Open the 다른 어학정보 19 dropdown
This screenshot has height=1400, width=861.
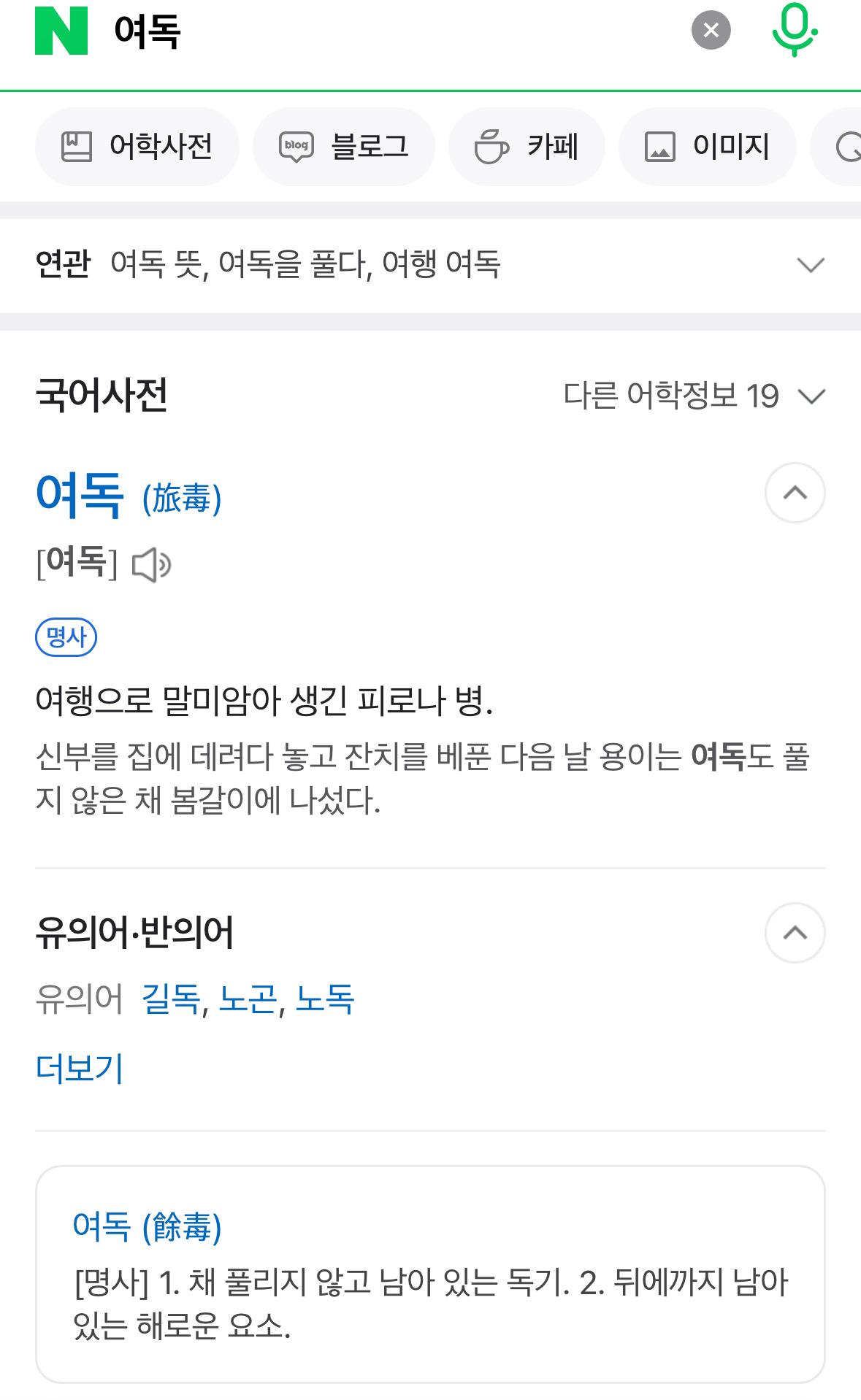pos(694,396)
